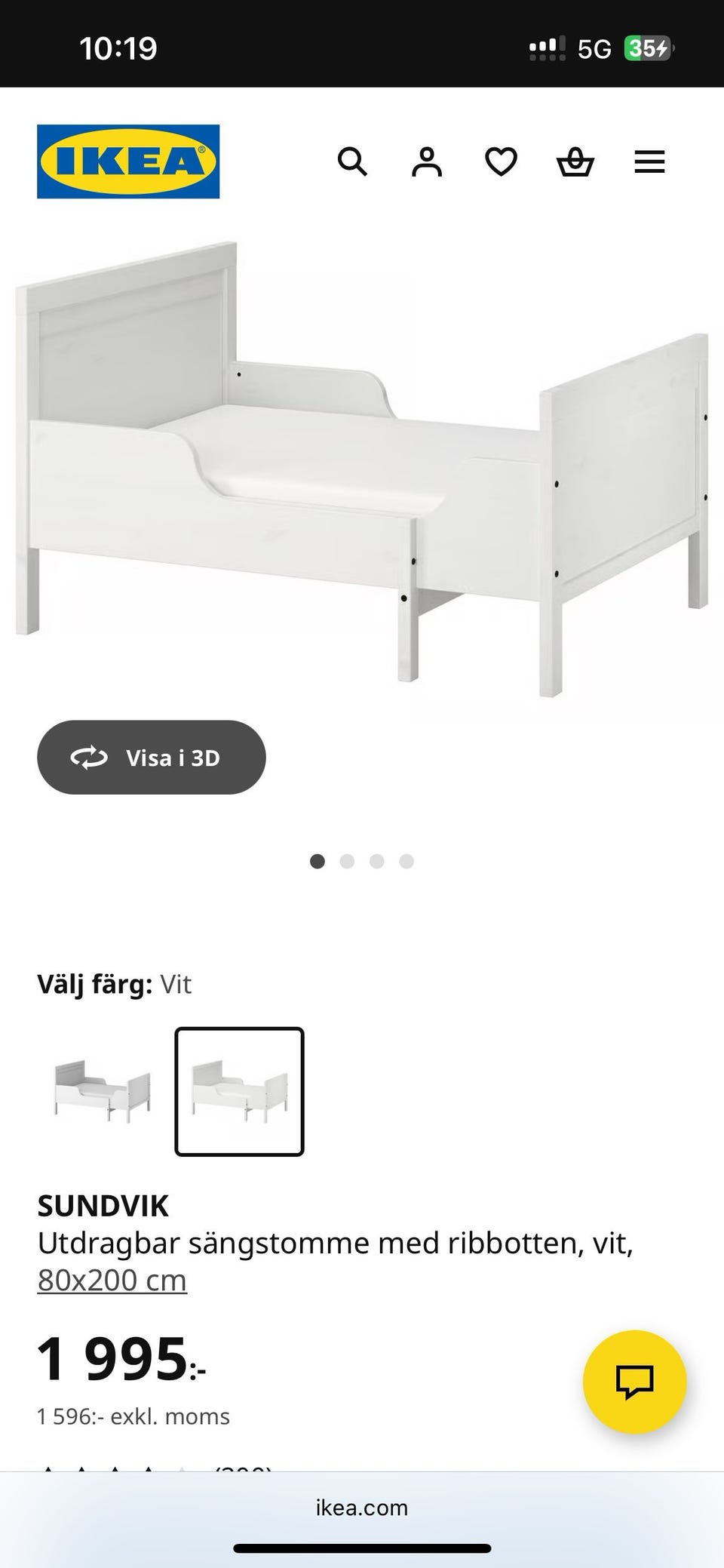
Task: Open your IKEA account profile
Action: (x=426, y=161)
